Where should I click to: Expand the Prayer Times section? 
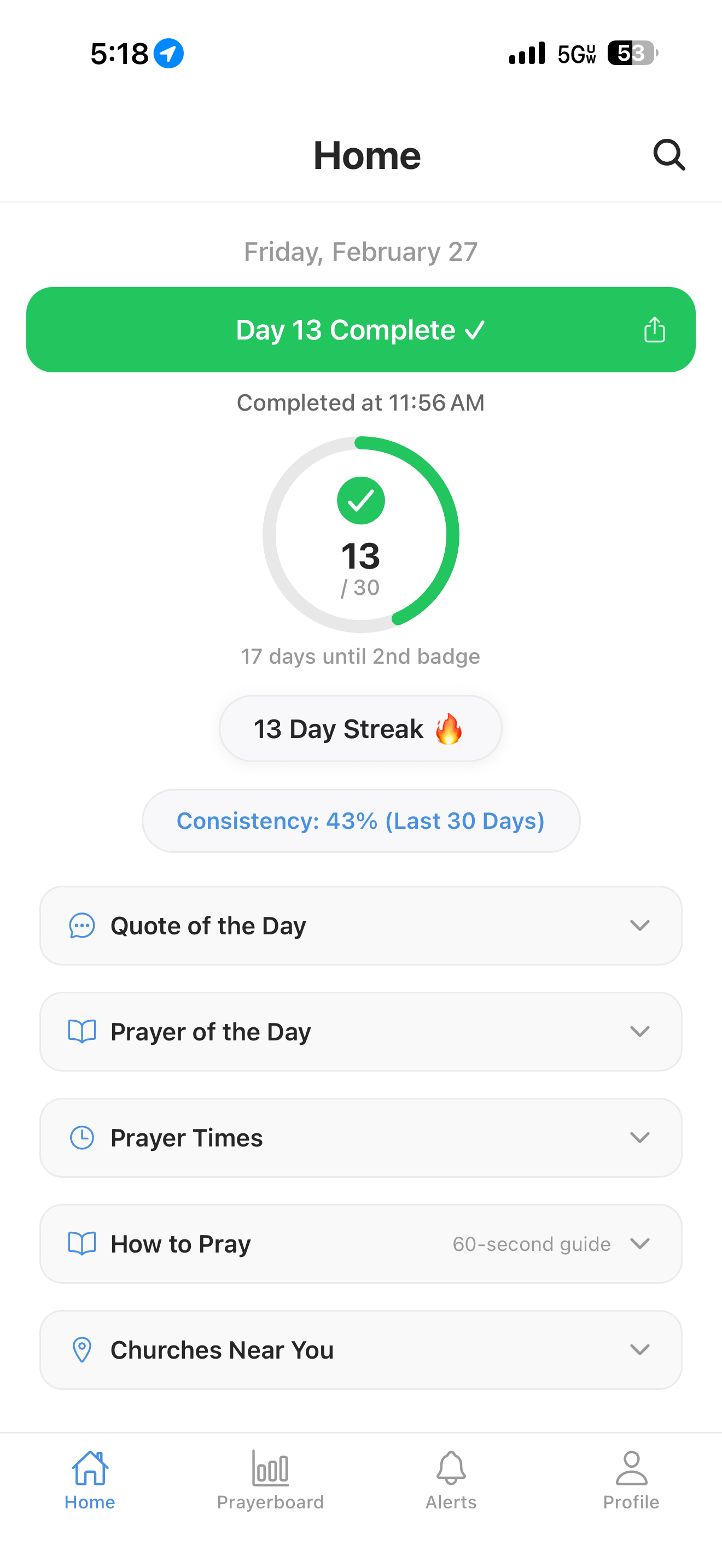tap(639, 1137)
